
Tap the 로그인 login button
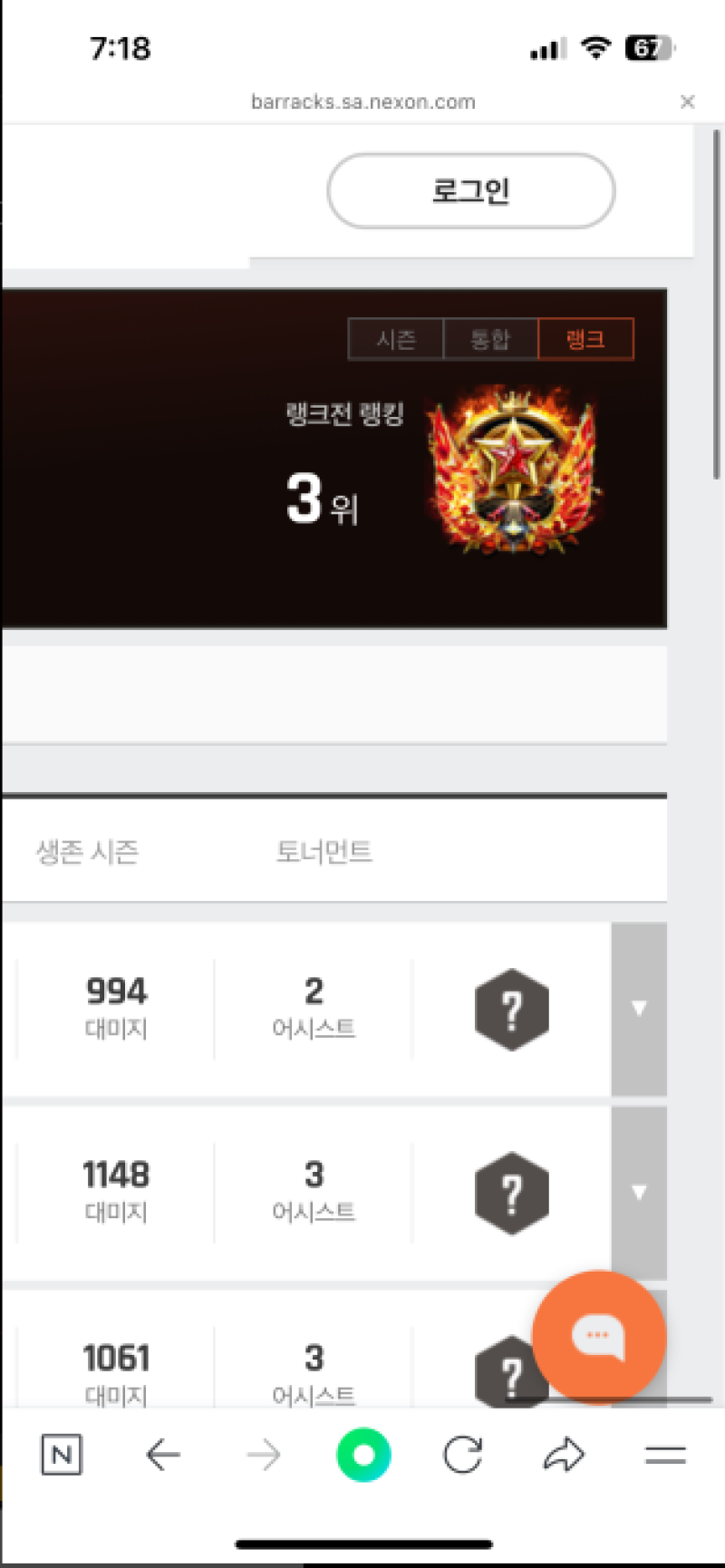[470, 191]
